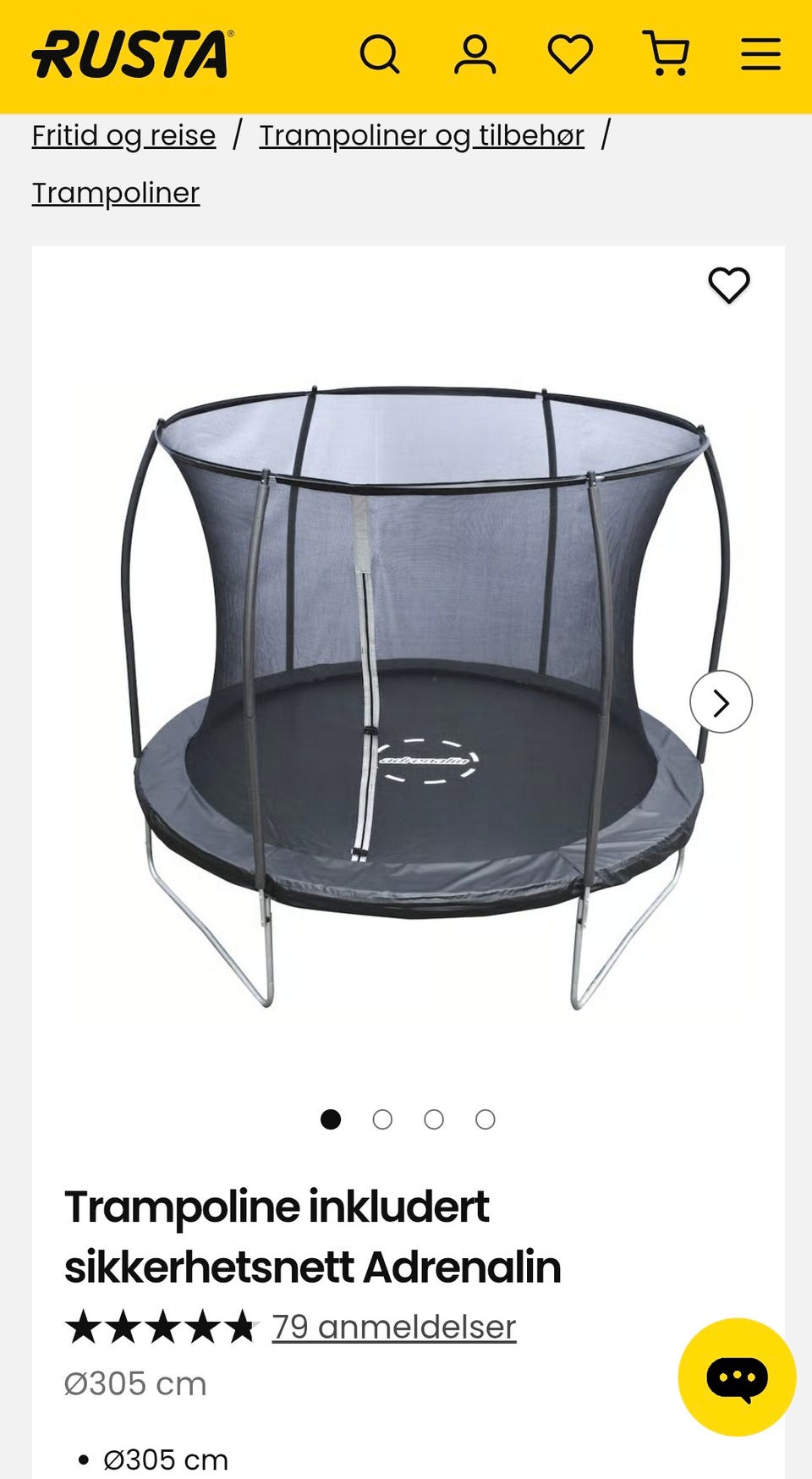Jump to fourth image dot
This screenshot has width=812, height=1479.
click(x=486, y=1119)
